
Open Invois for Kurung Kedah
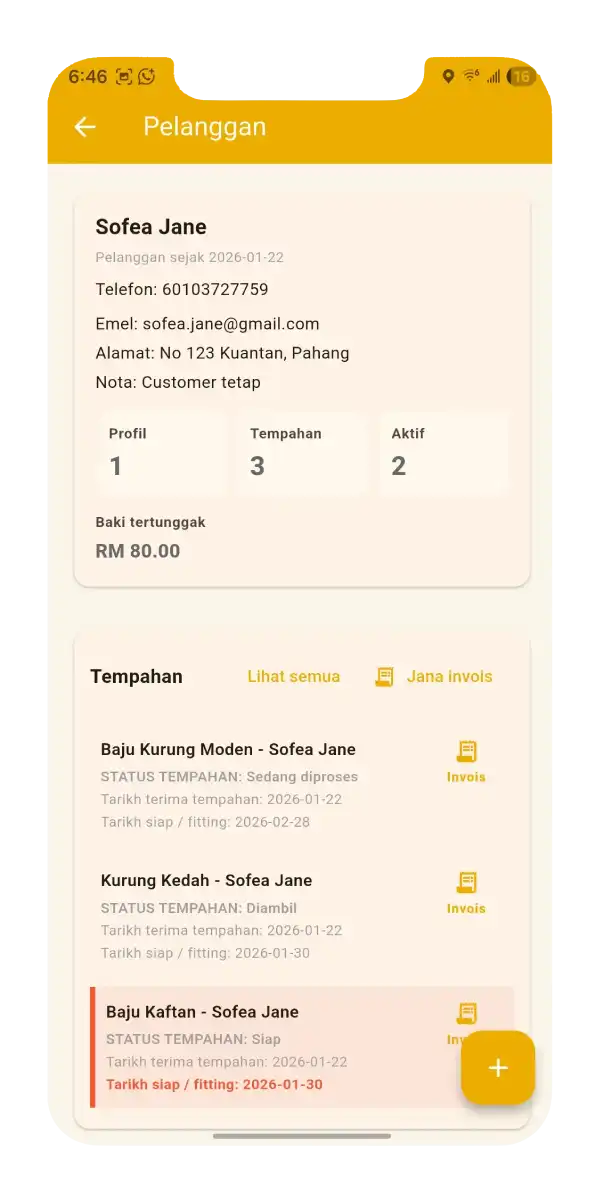tap(466, 893)
